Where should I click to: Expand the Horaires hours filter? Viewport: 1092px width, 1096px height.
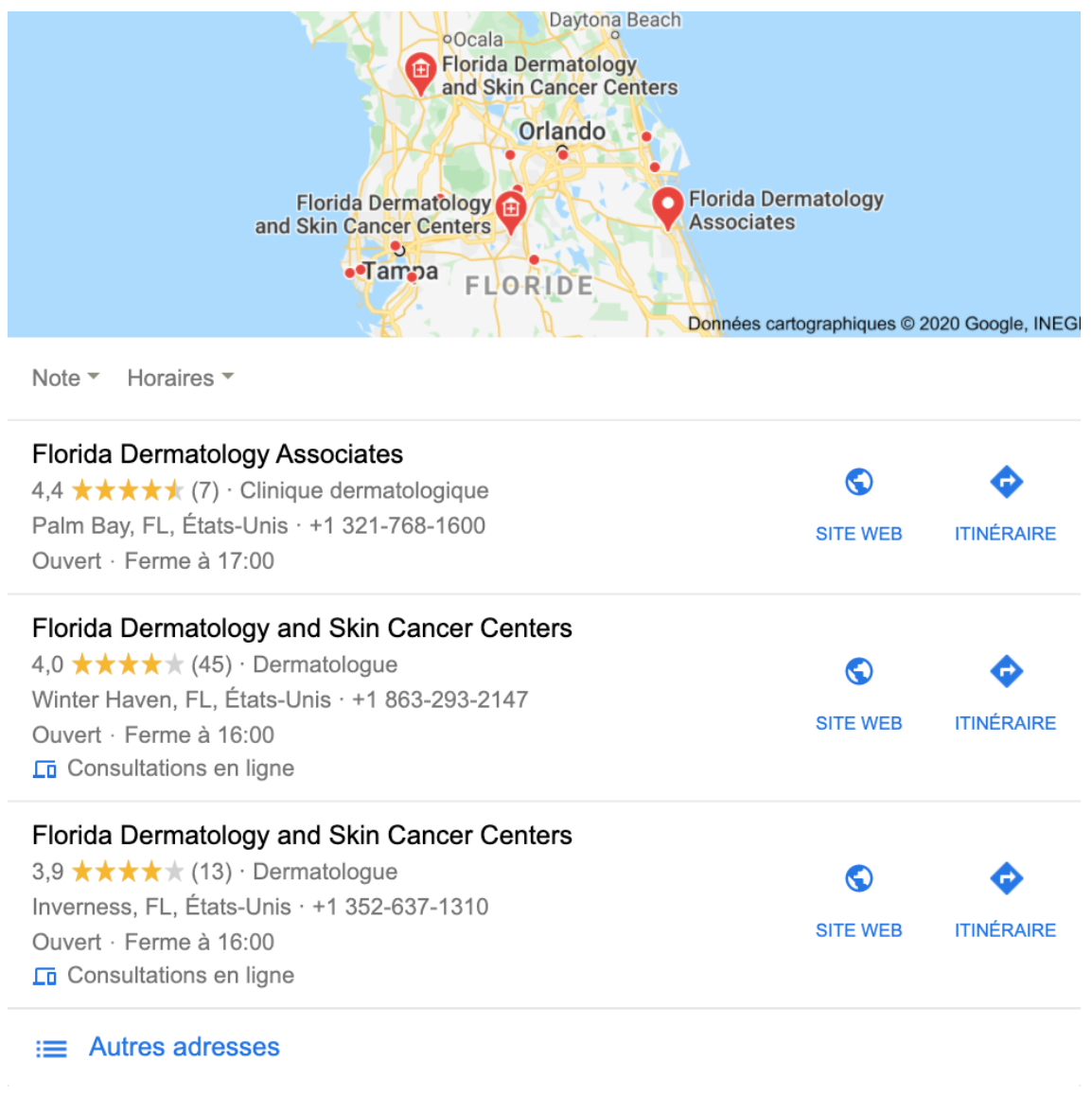180,378
